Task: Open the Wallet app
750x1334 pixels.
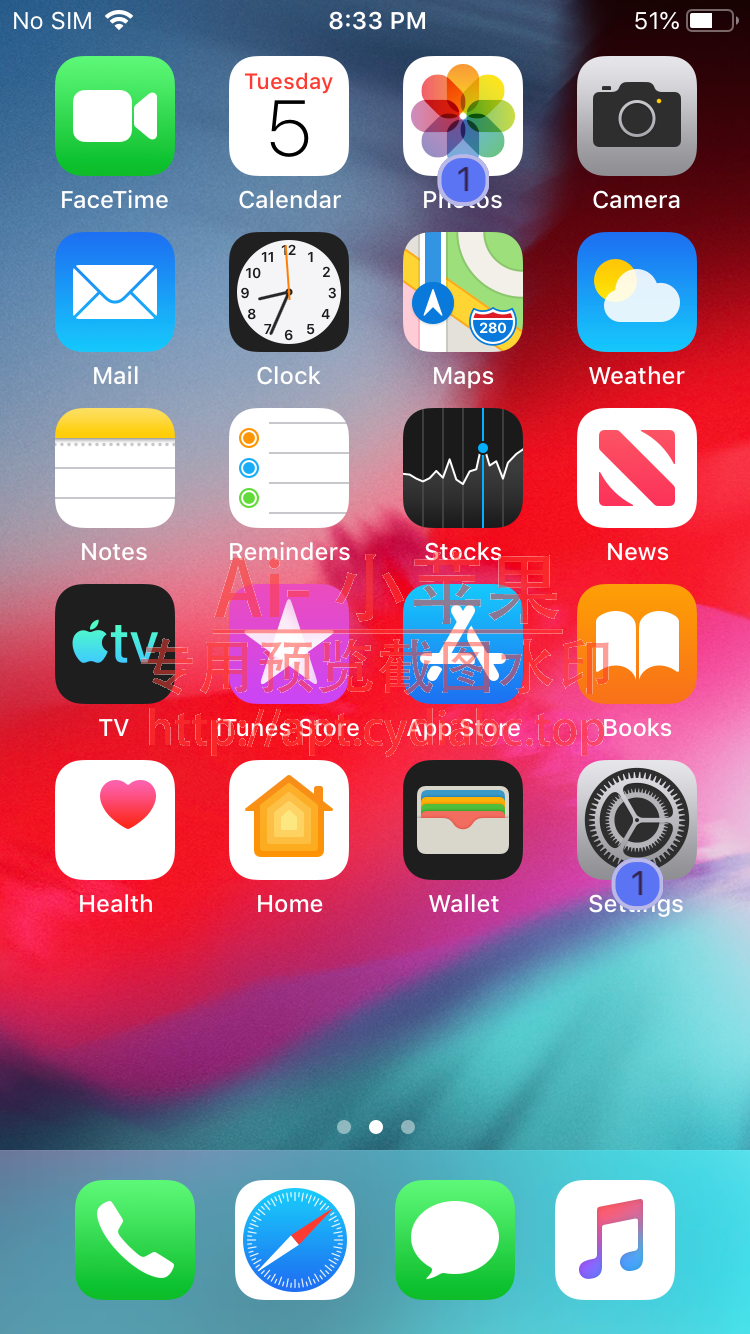Action: (x=463, y=820)
